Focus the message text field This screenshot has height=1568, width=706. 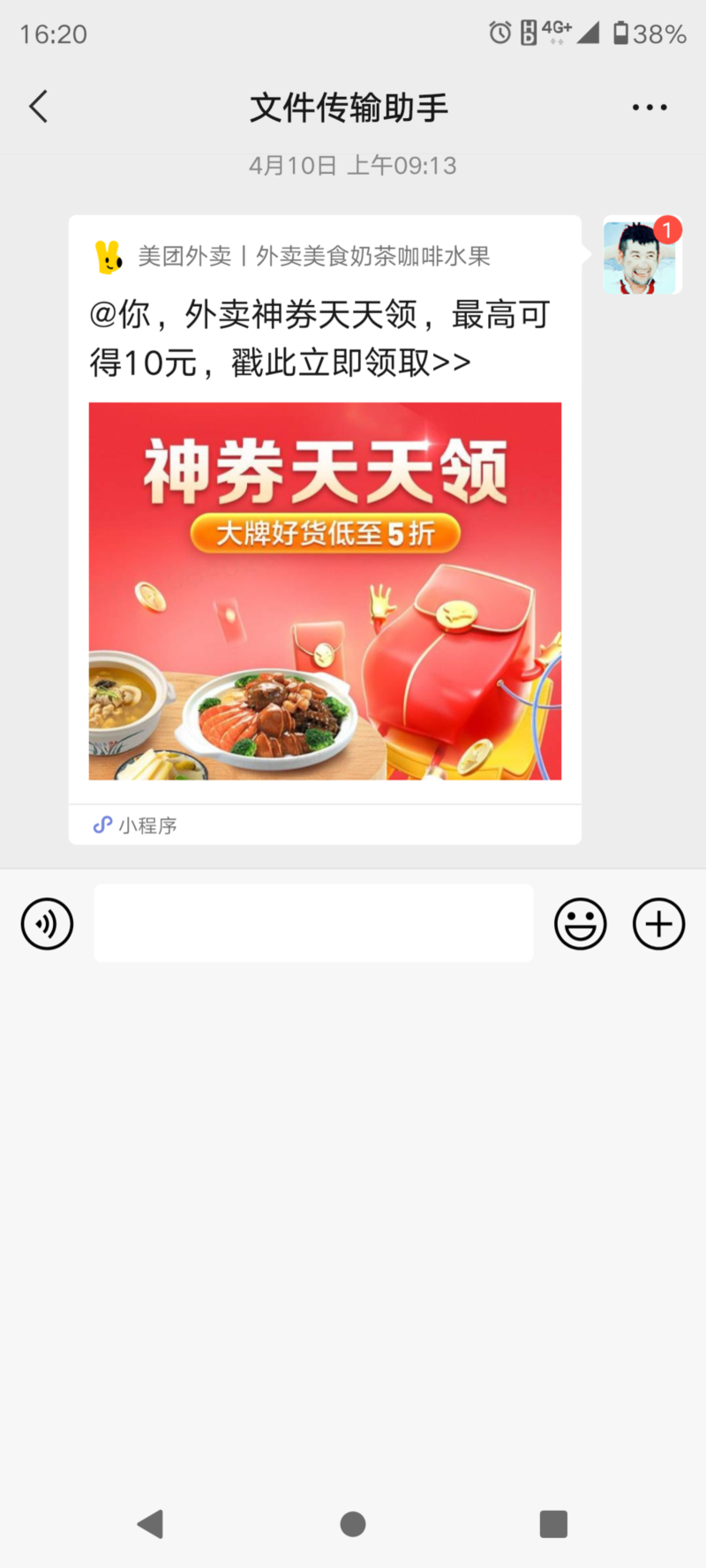click(x=313, y=923)
